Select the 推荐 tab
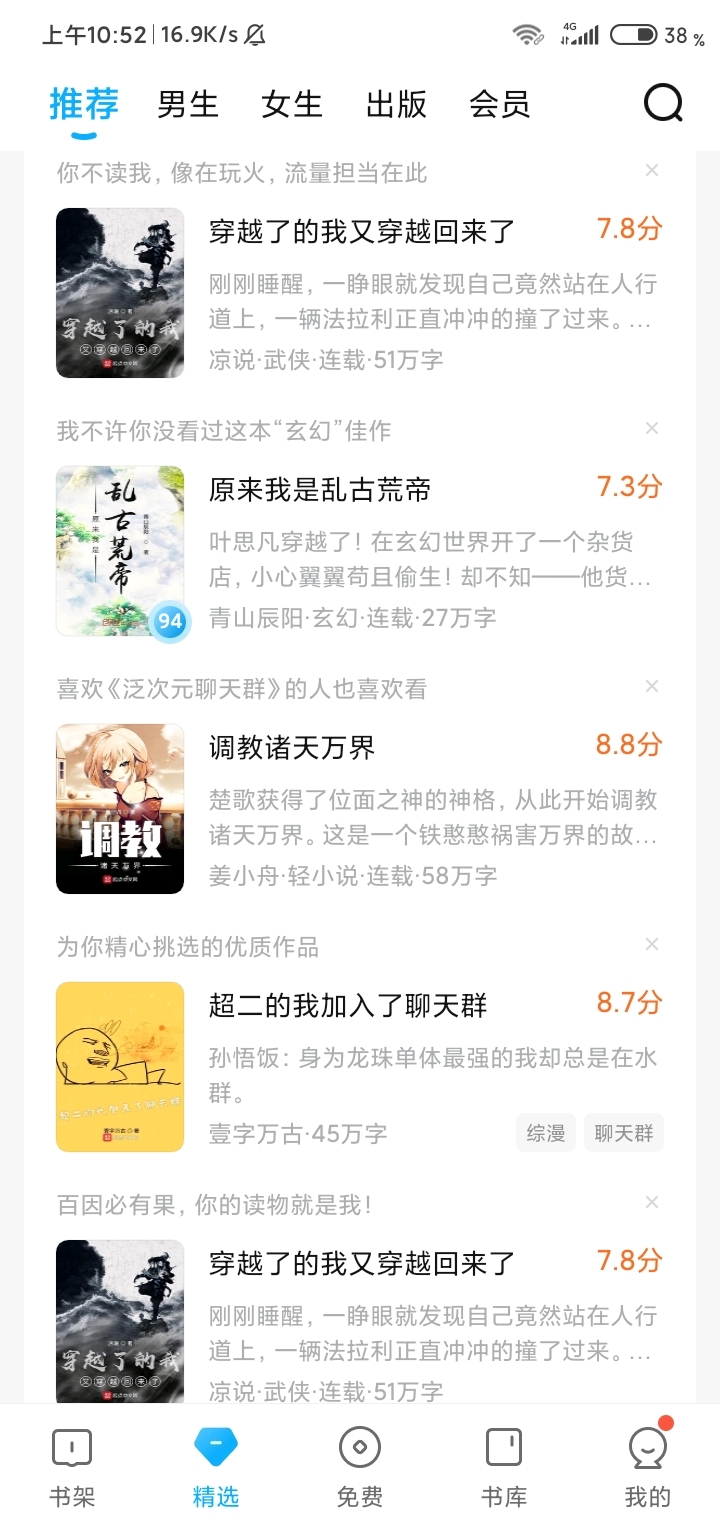This screenshot has height=1520, width=720. tap(84, 104)
